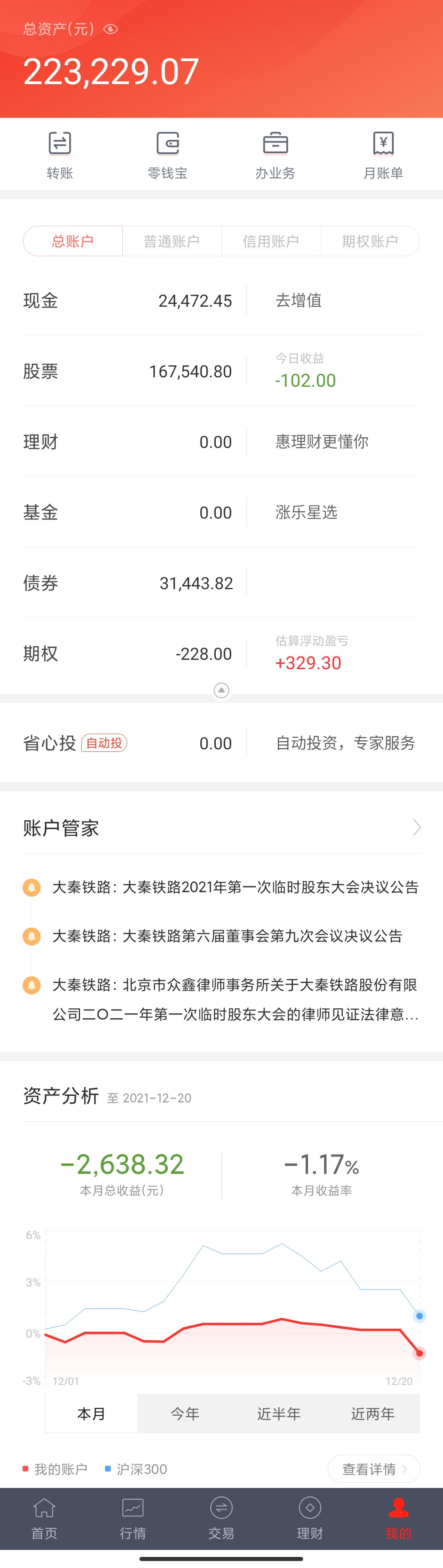Open 办业务 services
The height and width of the screenshot is (1568, 443).
pyautogui.click(x=275, y=155)
